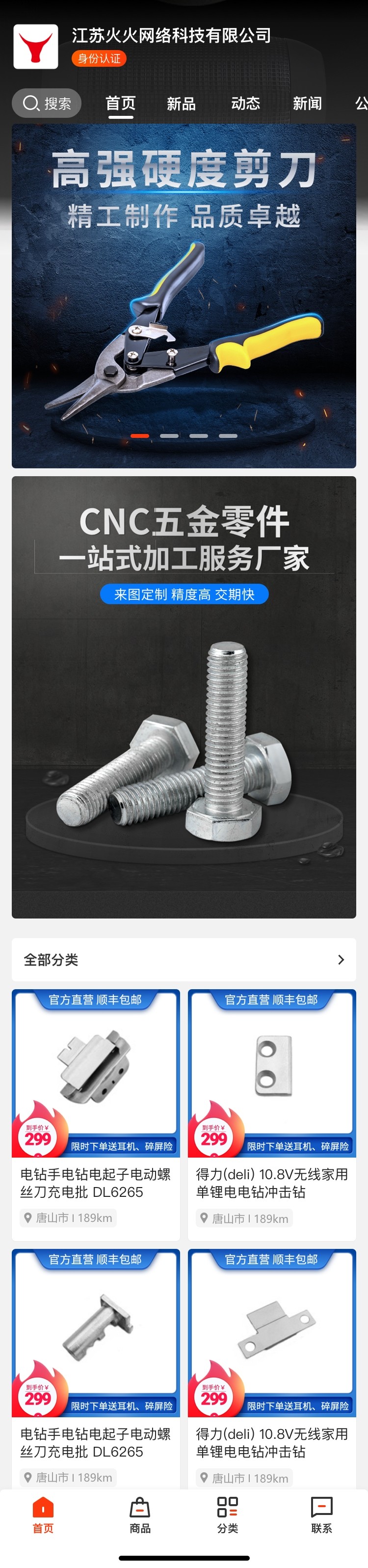Tap the 江苏火火网络科技有限公司 company logo

pos(36,46)
